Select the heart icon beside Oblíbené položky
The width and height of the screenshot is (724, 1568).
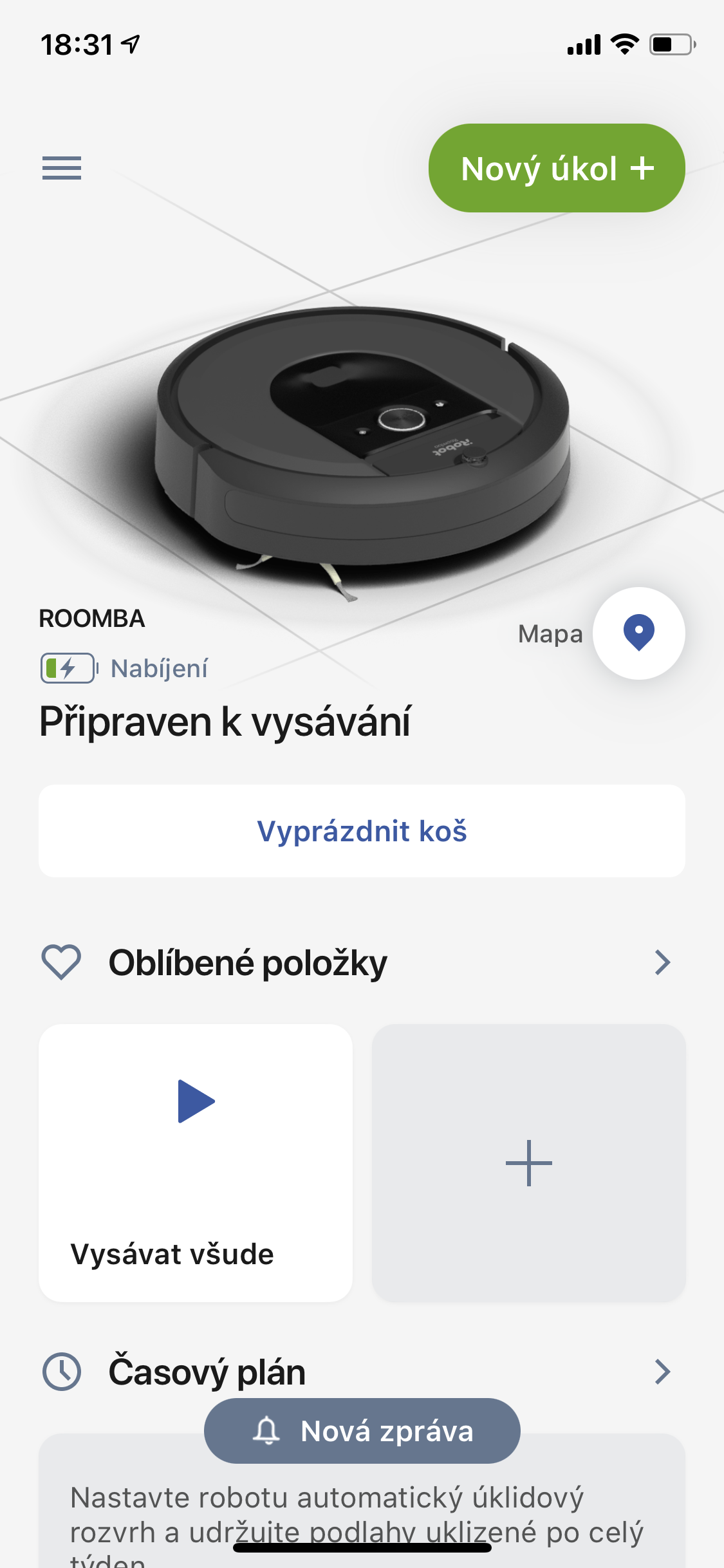tap(62, 962)
